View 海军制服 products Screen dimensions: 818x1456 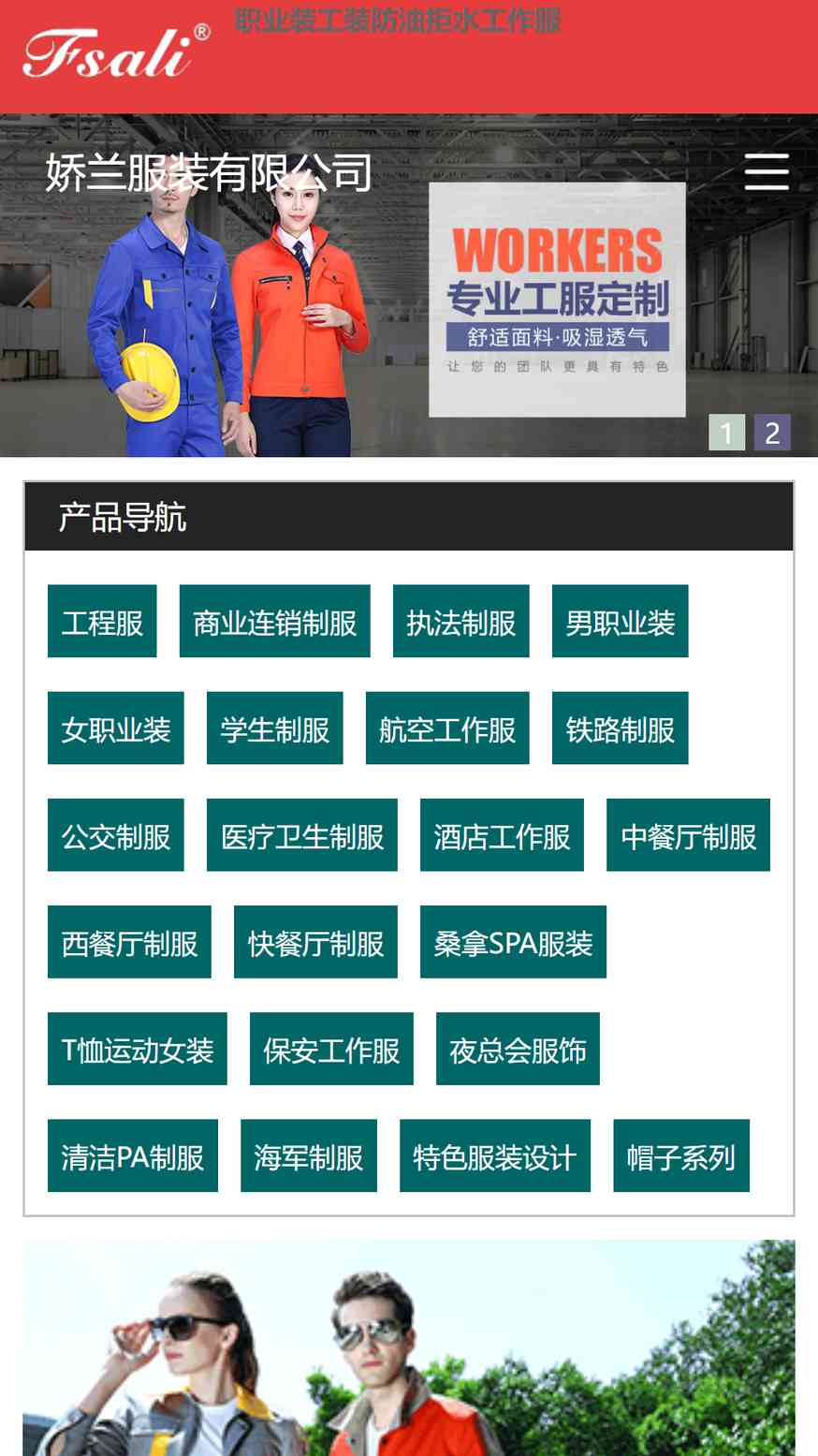click(x=309, y=1155)
